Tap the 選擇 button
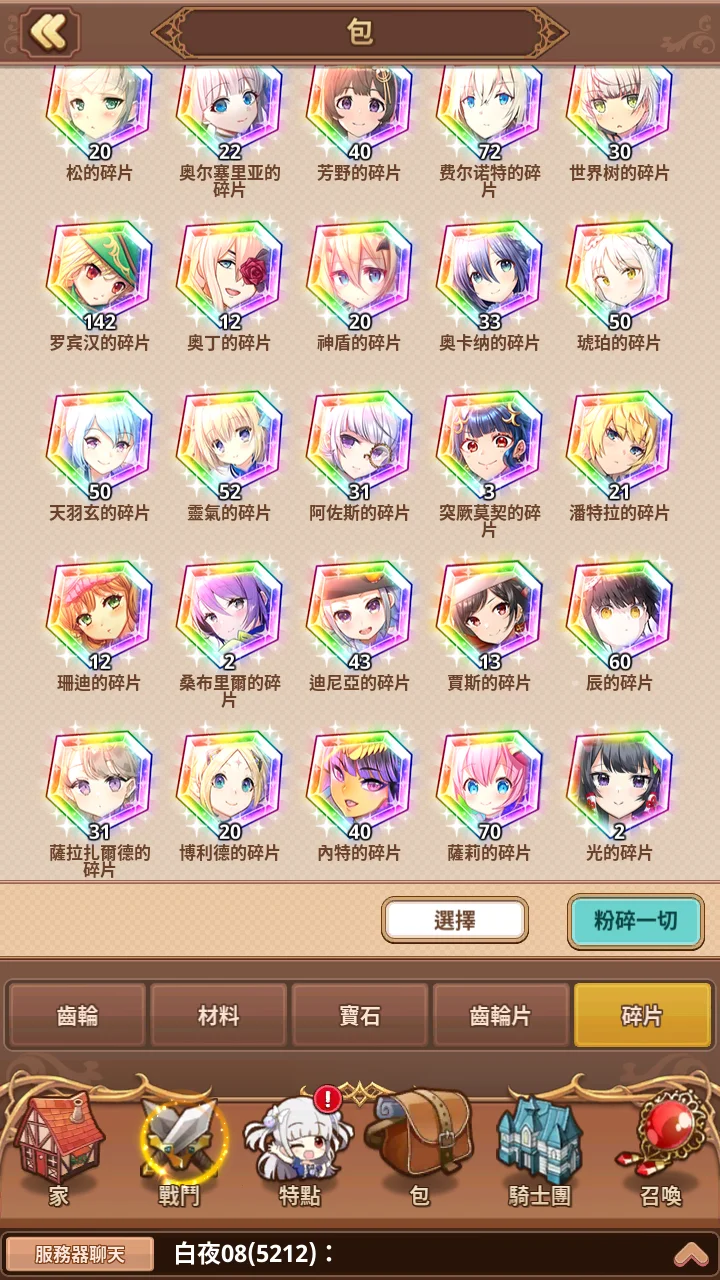This screenshot has height=1280, width=720. point(455,920)
